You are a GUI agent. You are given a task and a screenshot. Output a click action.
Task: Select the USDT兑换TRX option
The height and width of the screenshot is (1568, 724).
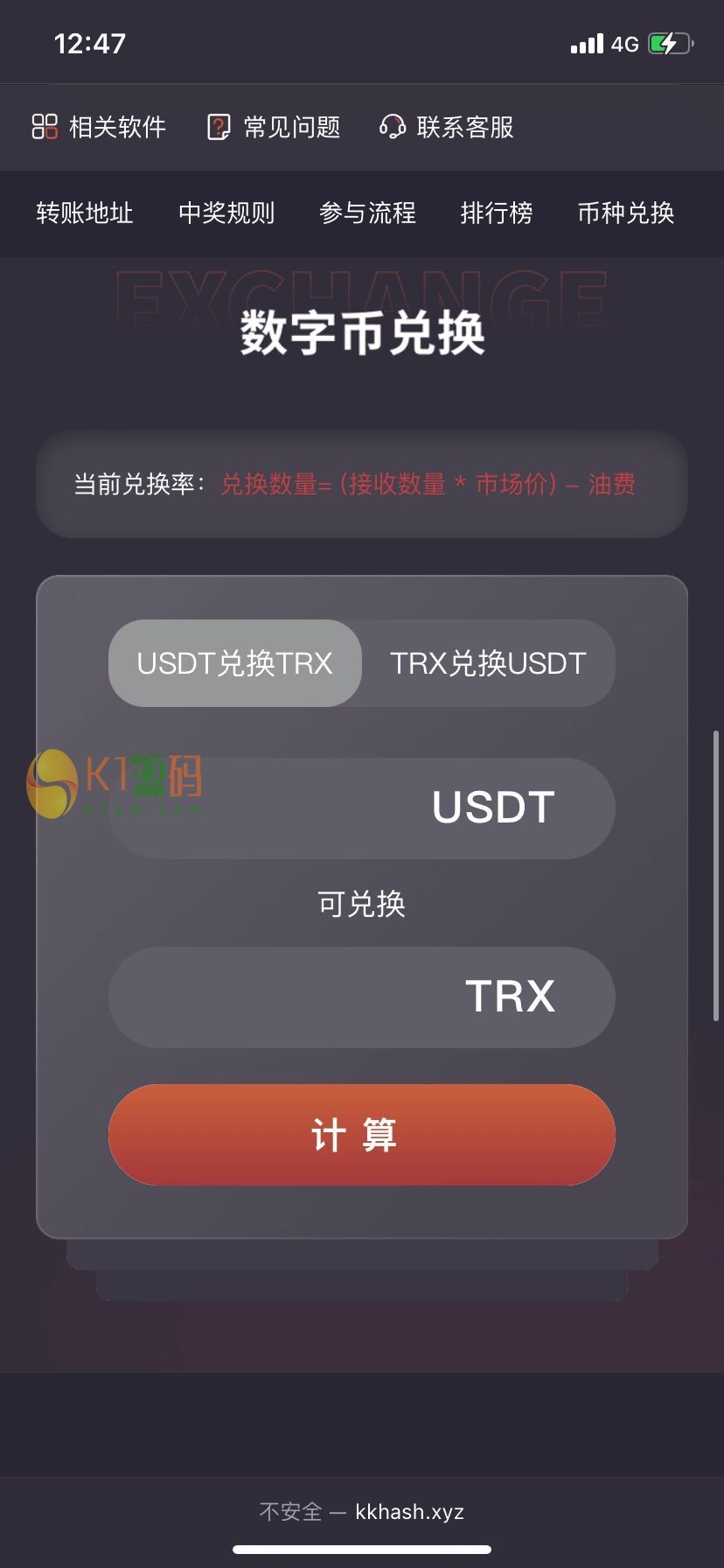pyautogui.click(x=234, y=663)
